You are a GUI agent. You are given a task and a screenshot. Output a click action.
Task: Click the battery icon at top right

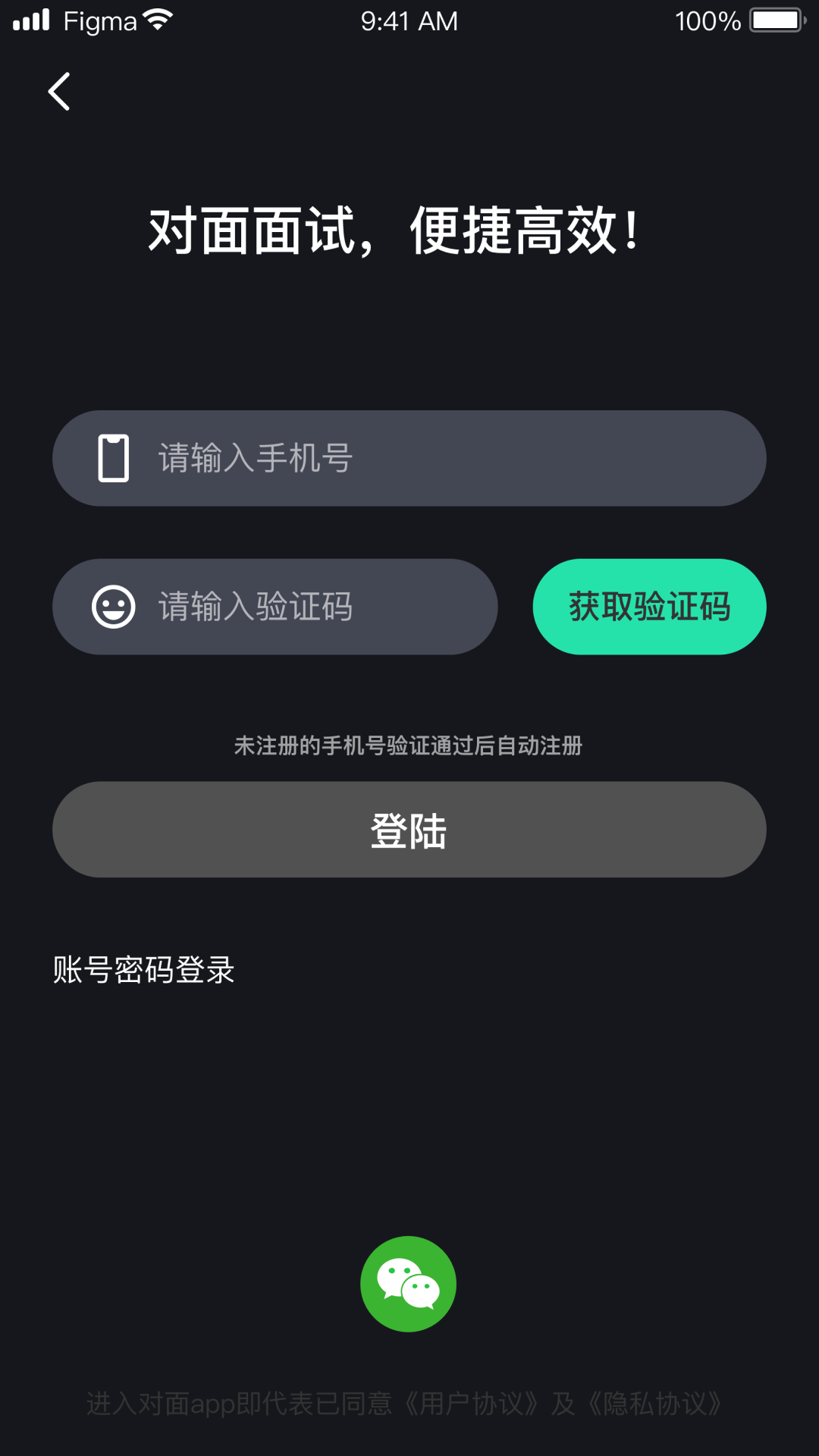click(775, 20)
